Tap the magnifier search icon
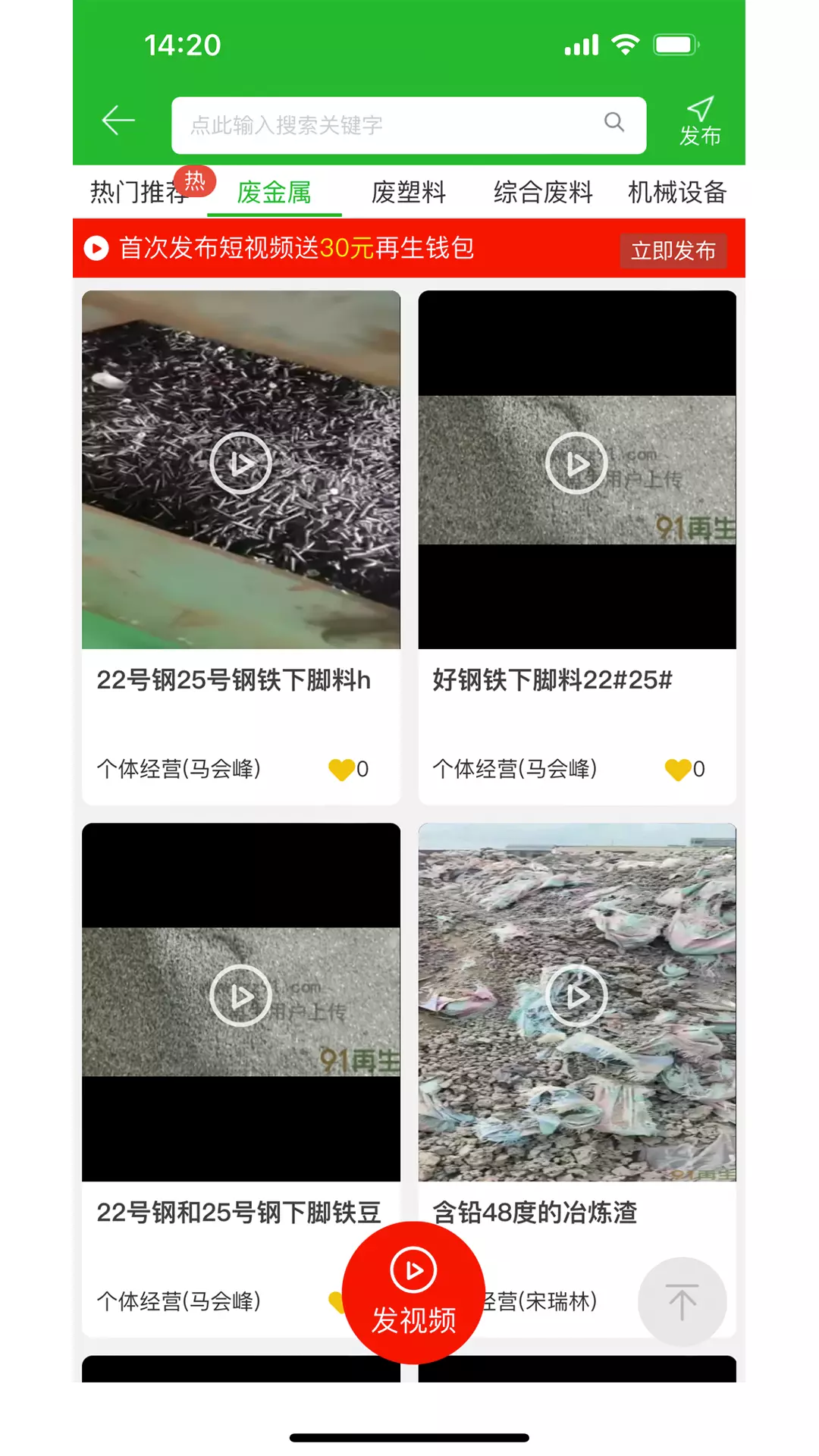This screenshot has height=1456, width=819. click(x=614, y=122)
